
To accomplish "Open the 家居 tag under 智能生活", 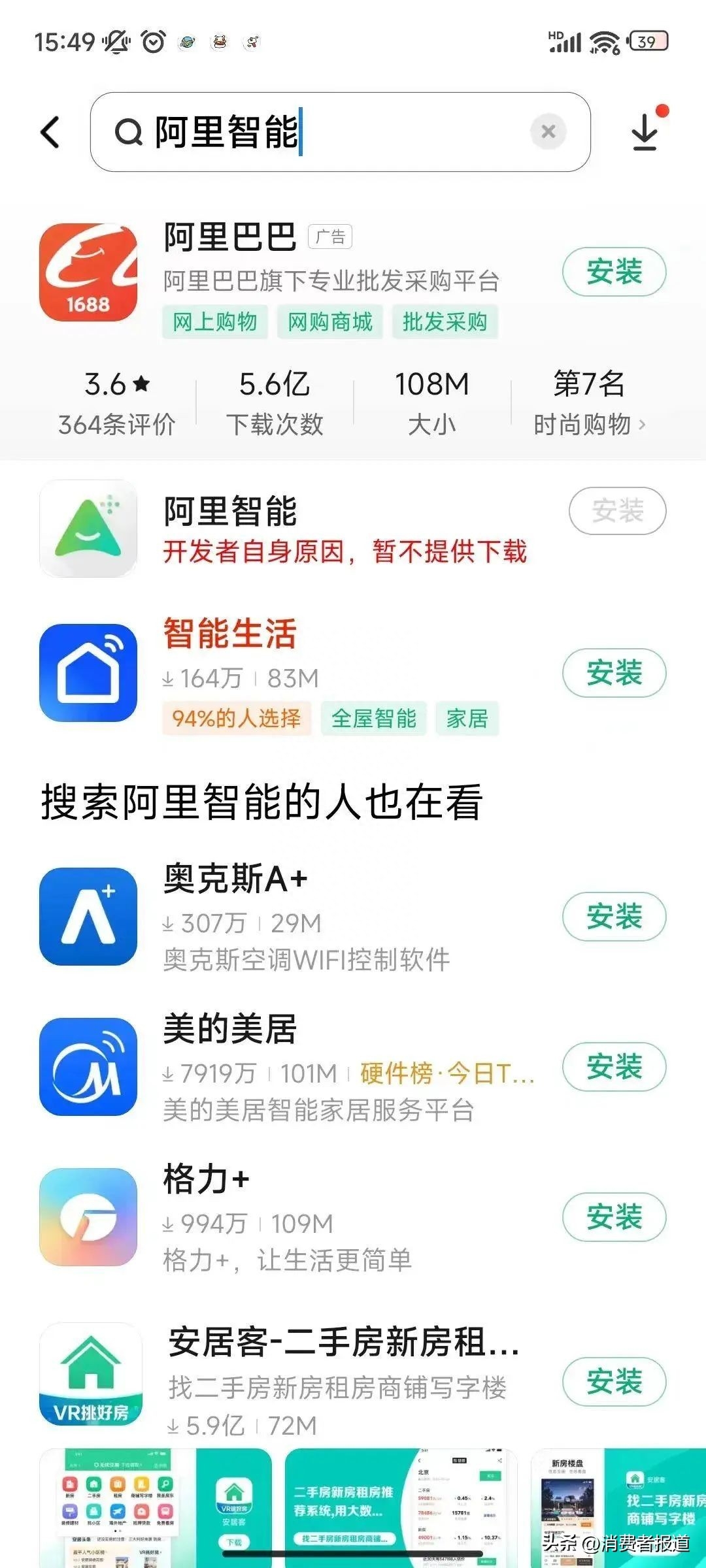I will (467, 719).
